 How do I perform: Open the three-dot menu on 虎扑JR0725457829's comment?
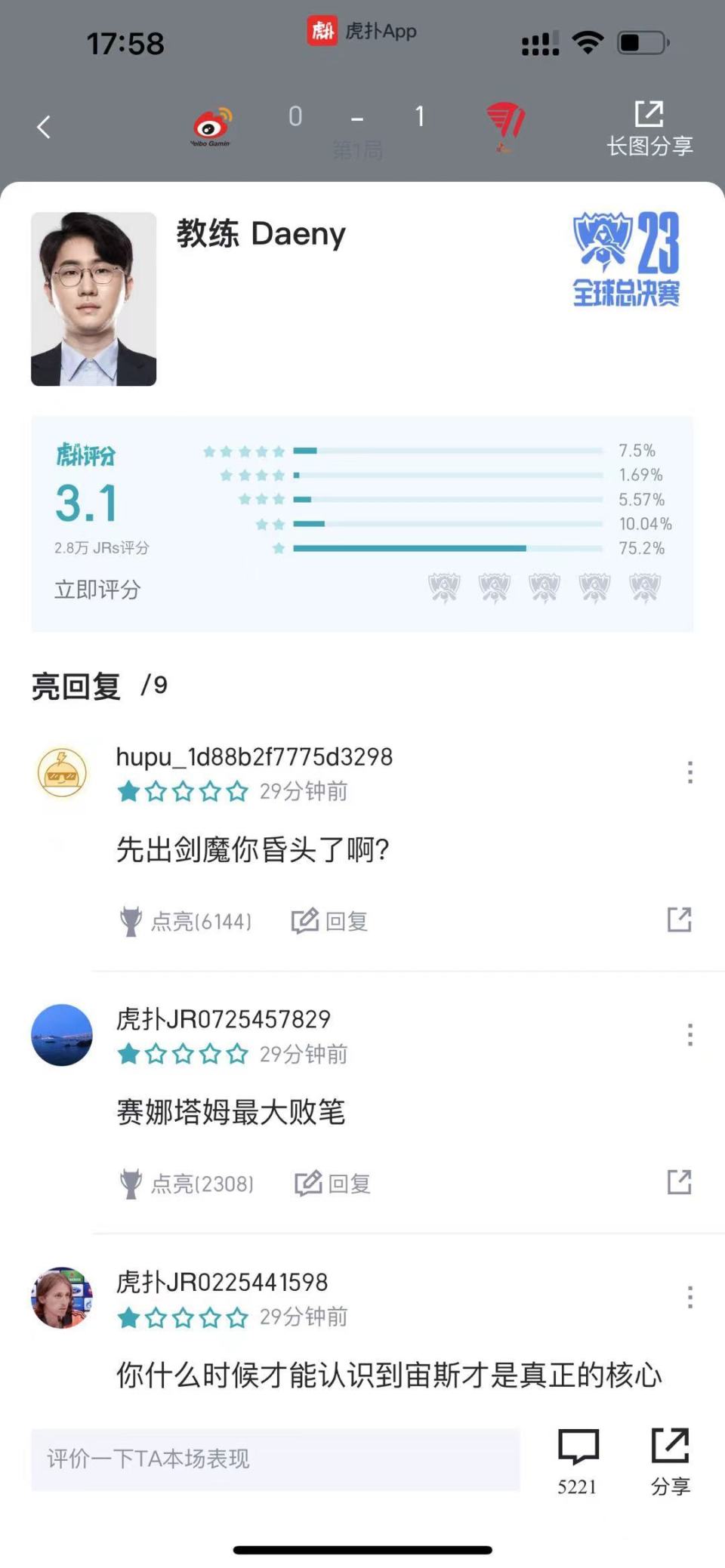pos(689,1034)
